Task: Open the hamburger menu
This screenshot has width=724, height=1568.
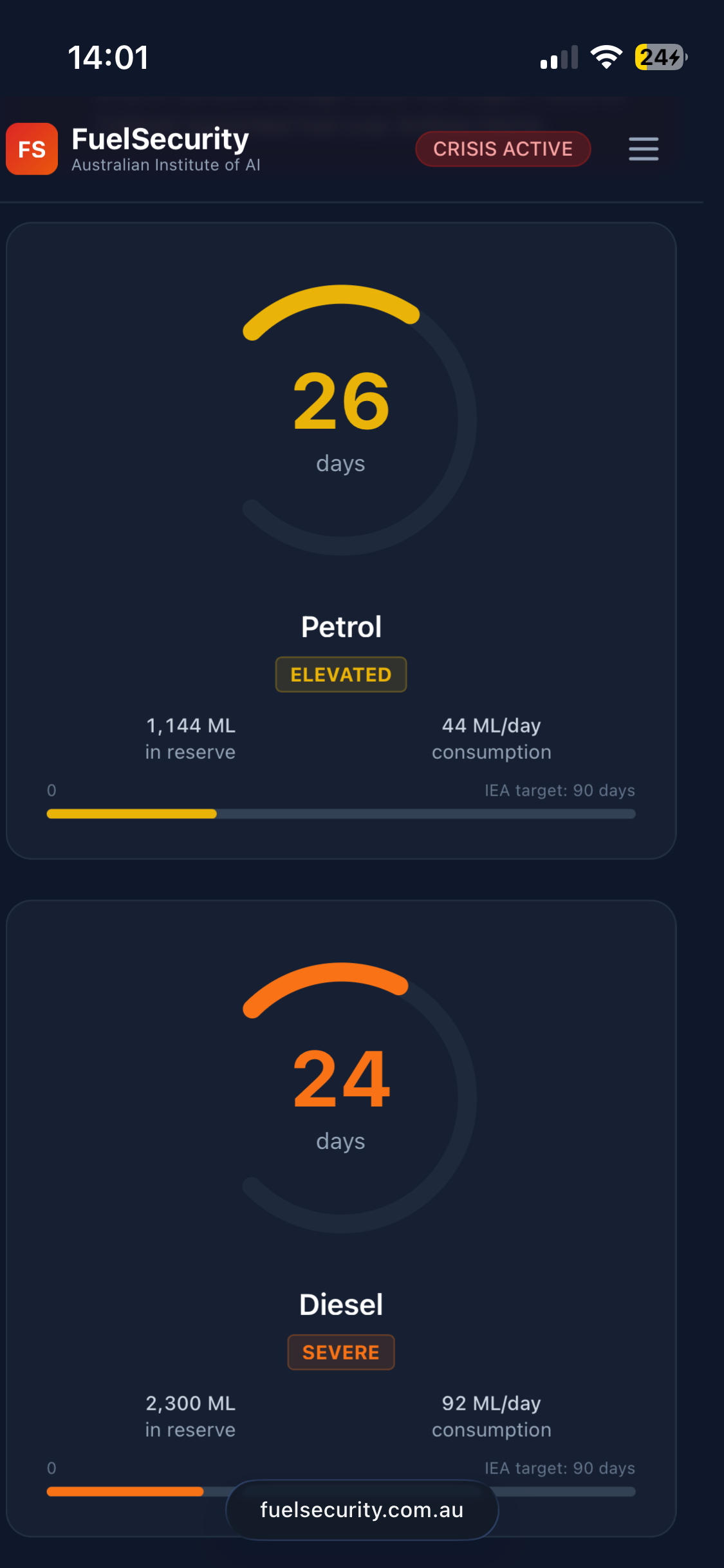Action: [643, 149]
